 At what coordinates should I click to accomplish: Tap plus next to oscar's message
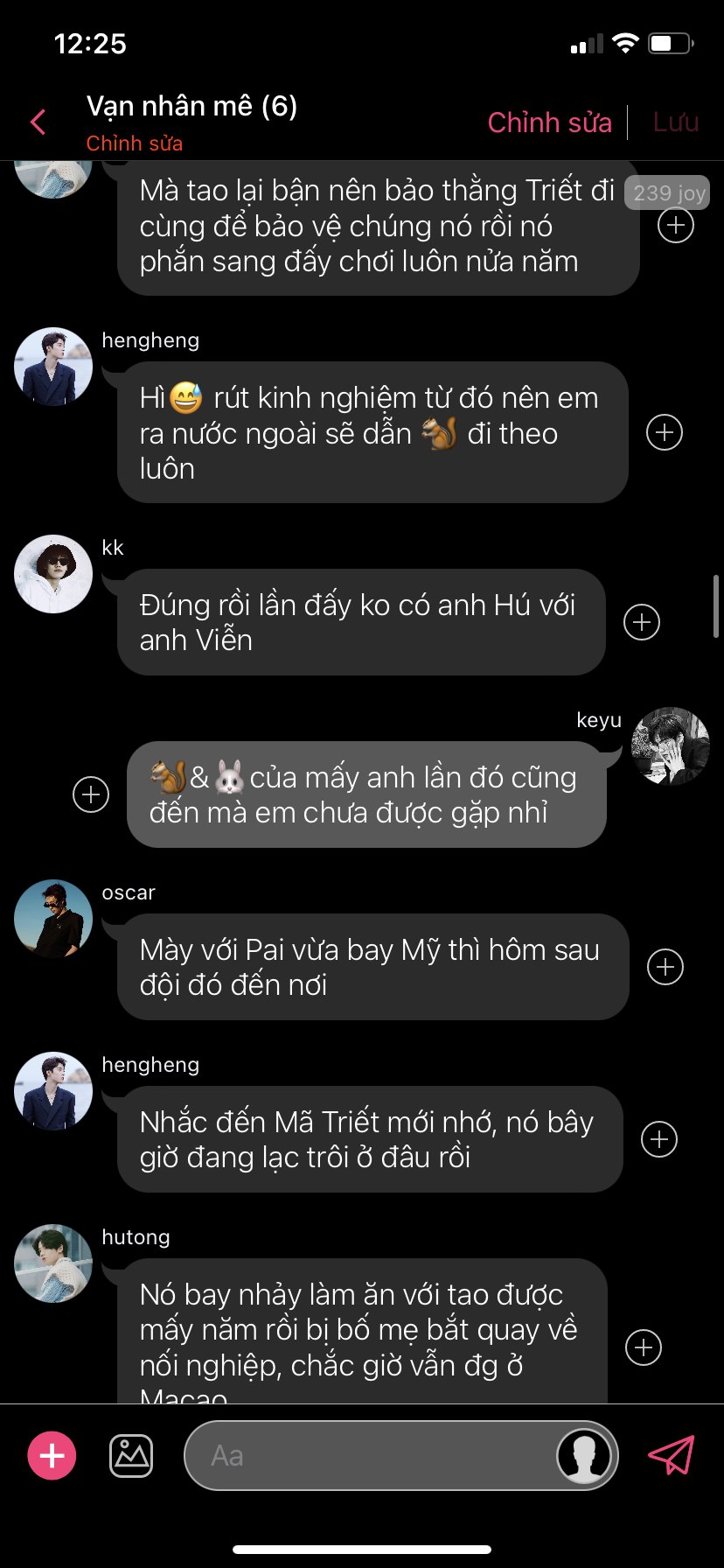click(x=665, y=967)
